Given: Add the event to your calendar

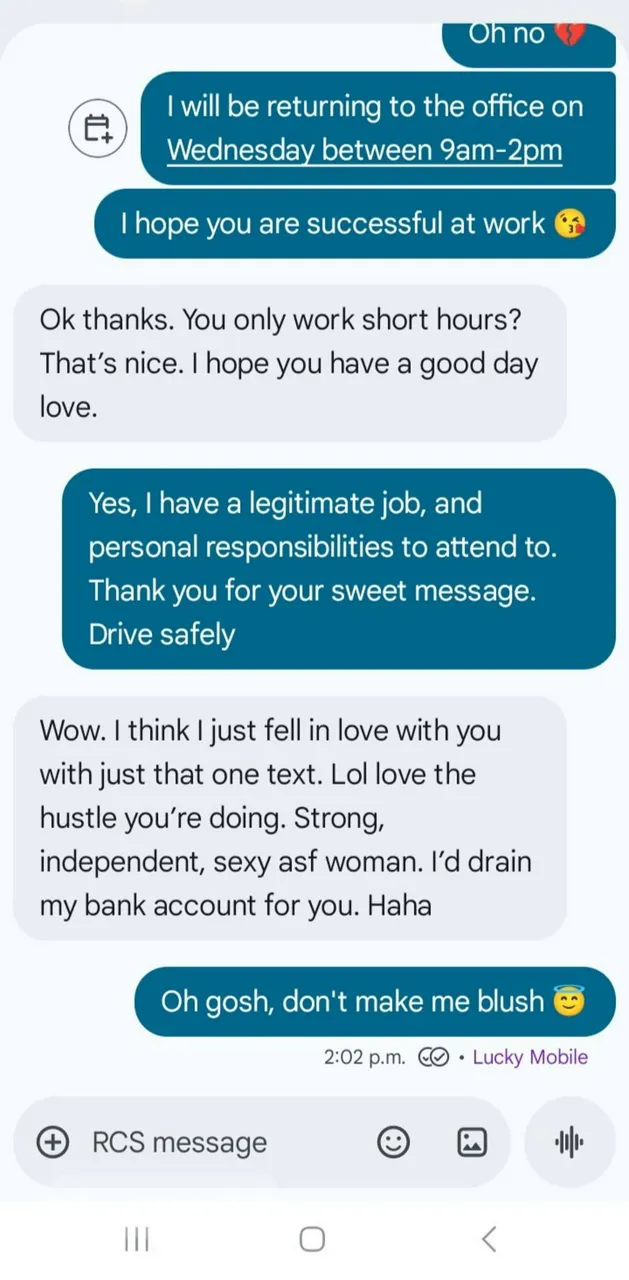Looking at the screenshot, I should [98, 129].
